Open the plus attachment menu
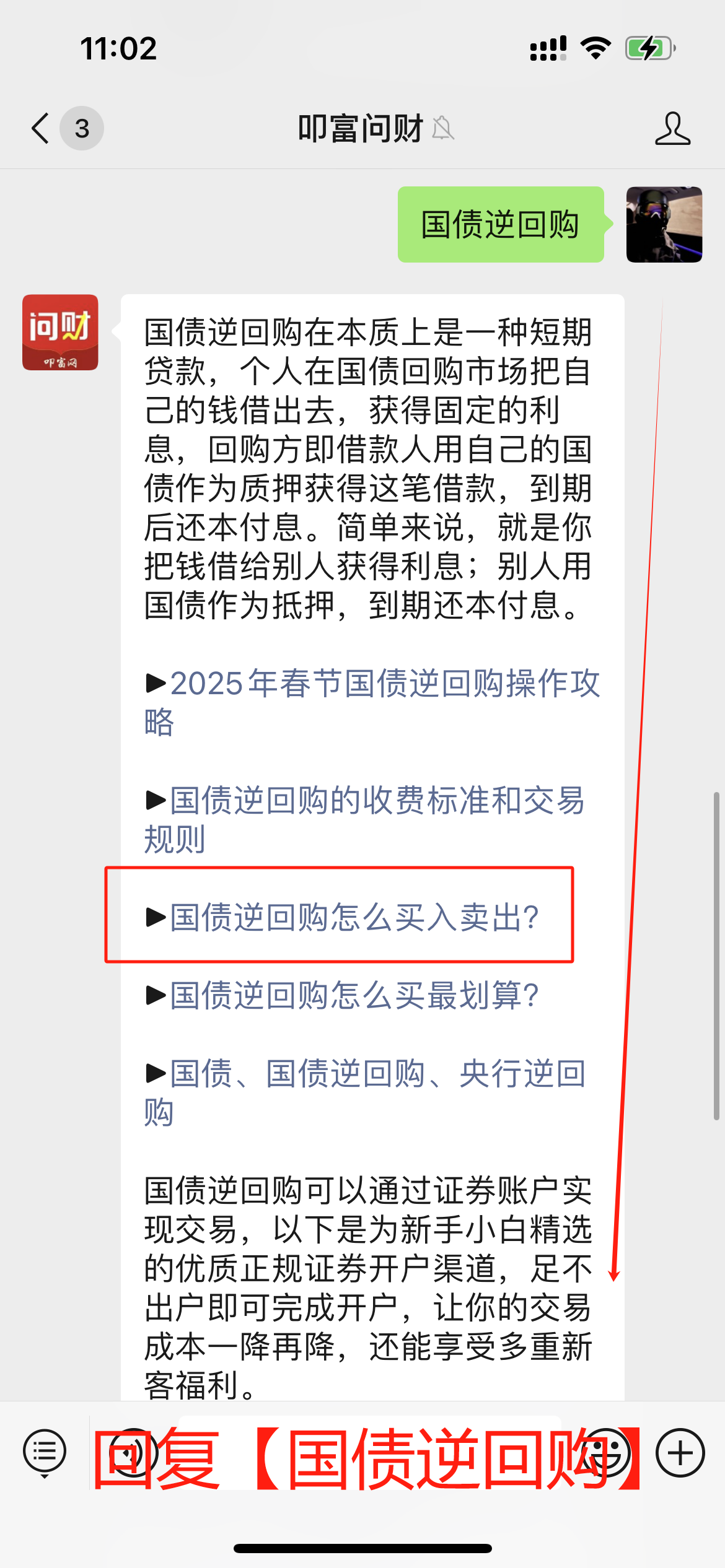725x1568 pixels. (680, 1453)
